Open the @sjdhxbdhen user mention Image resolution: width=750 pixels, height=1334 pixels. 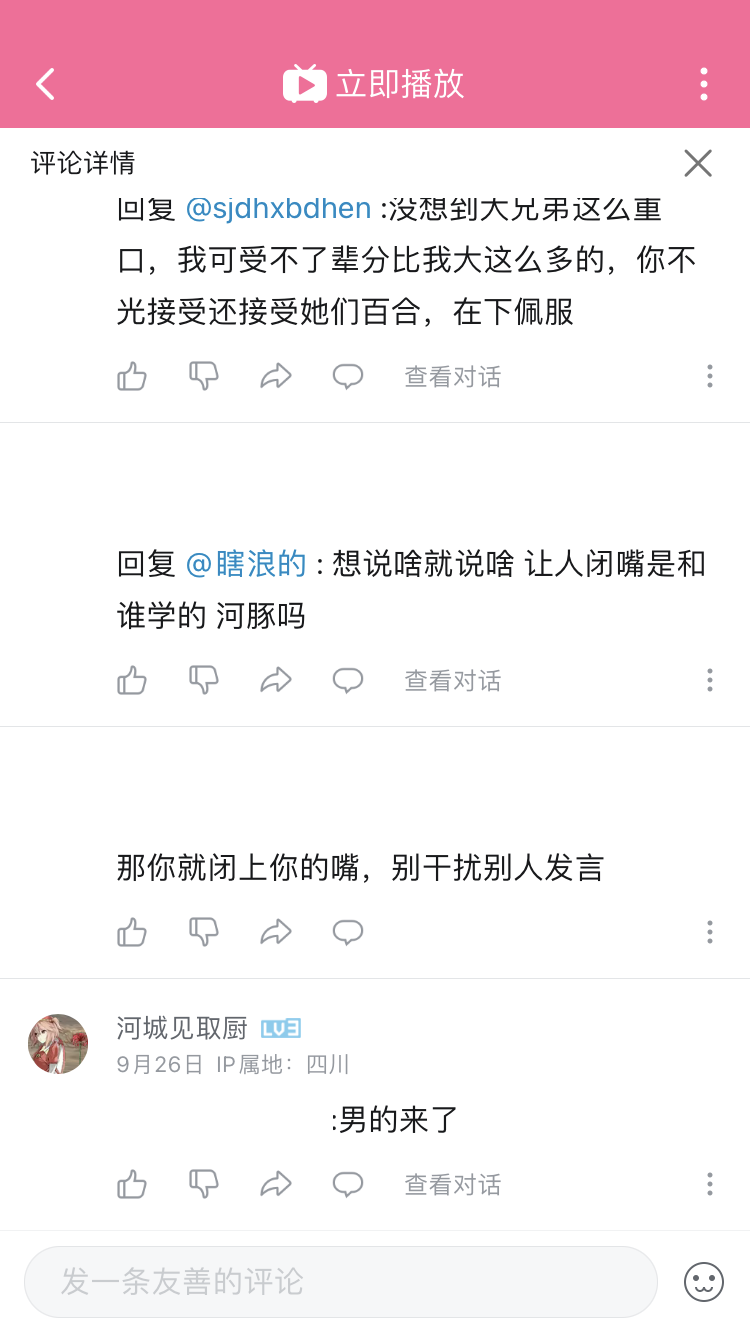click(278, 209)
